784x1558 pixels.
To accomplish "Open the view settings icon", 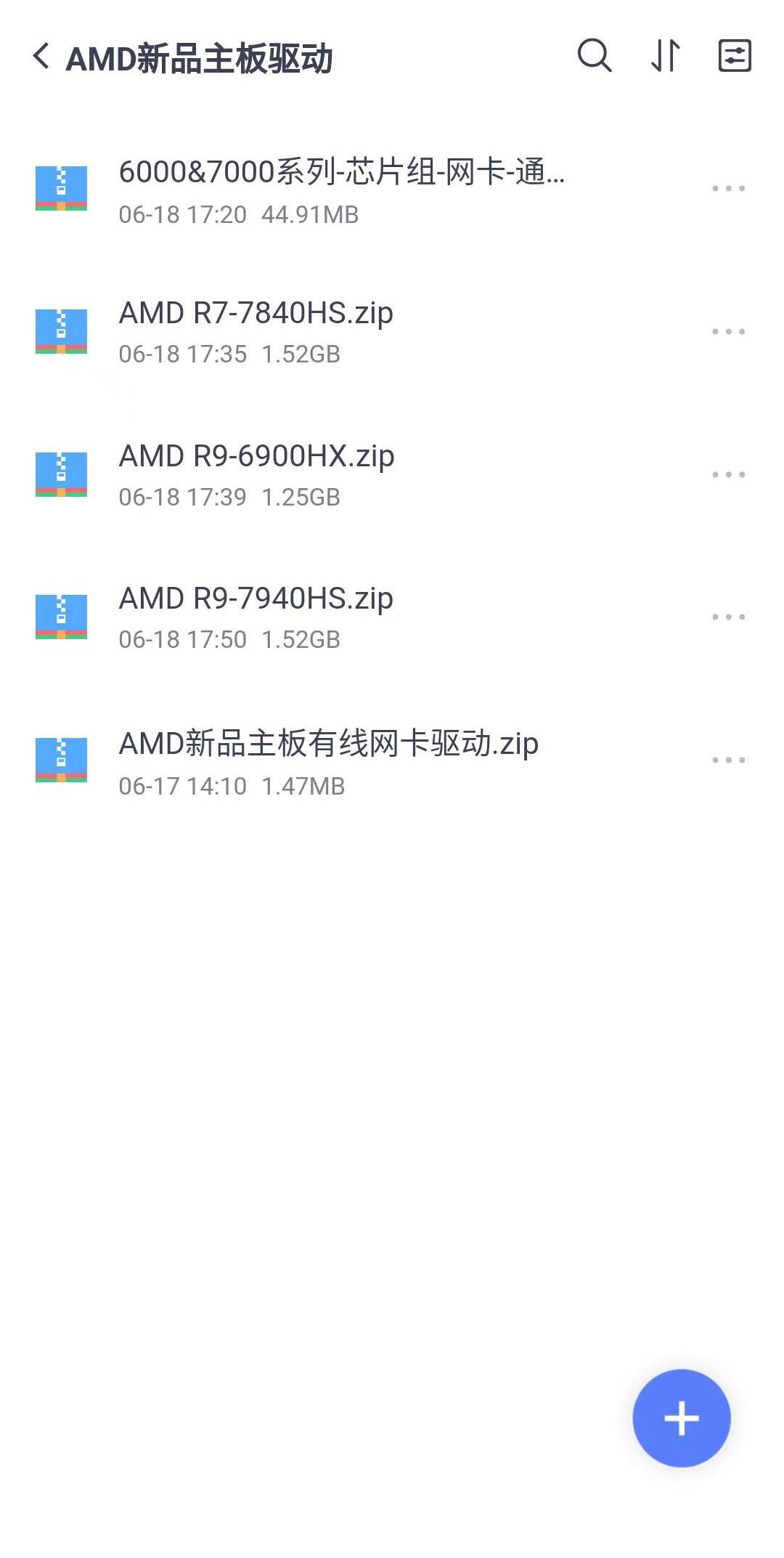I will click(734, 56).
